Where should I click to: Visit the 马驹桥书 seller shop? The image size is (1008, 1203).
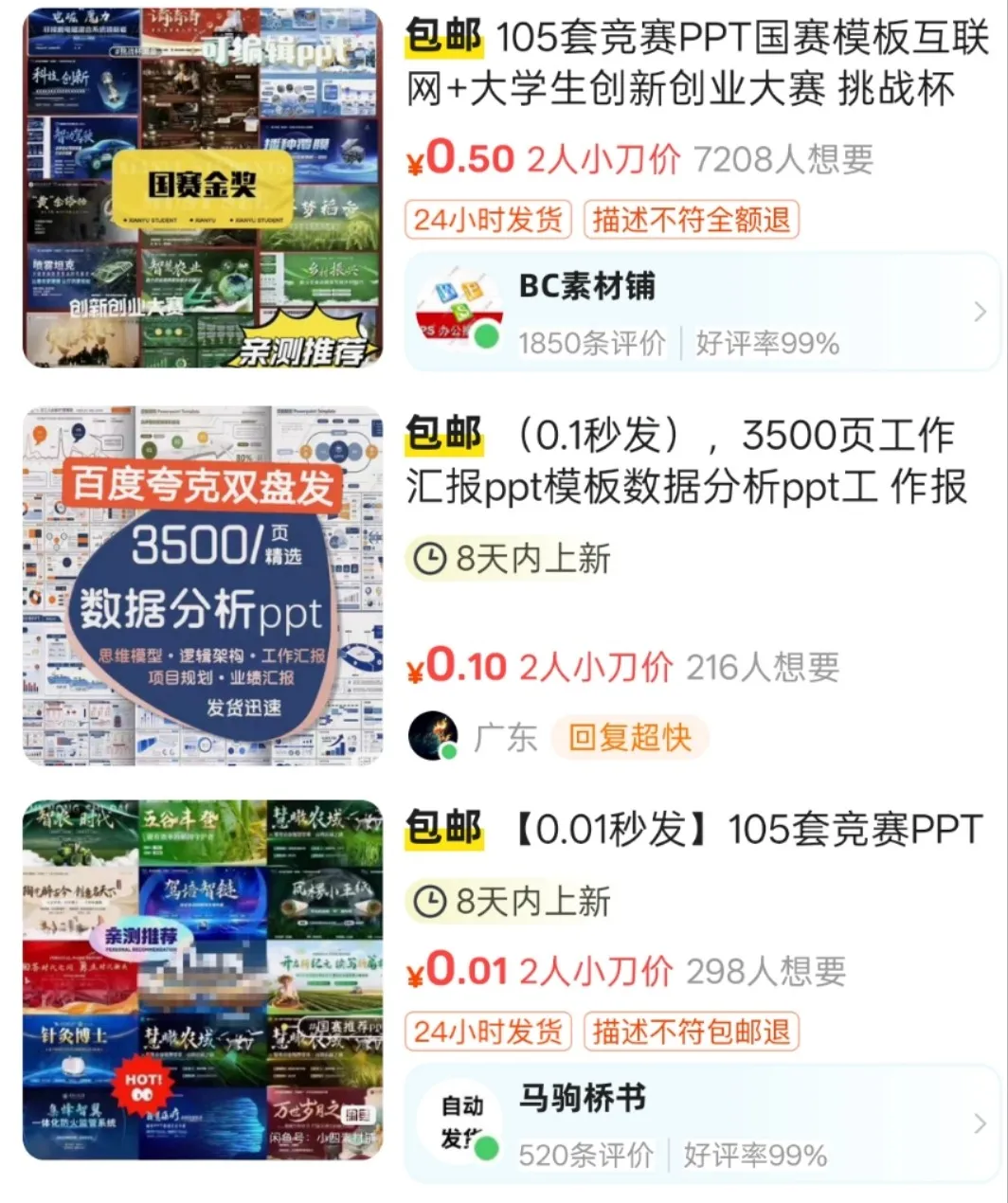pyautogui.click(x=701, y=1123)
